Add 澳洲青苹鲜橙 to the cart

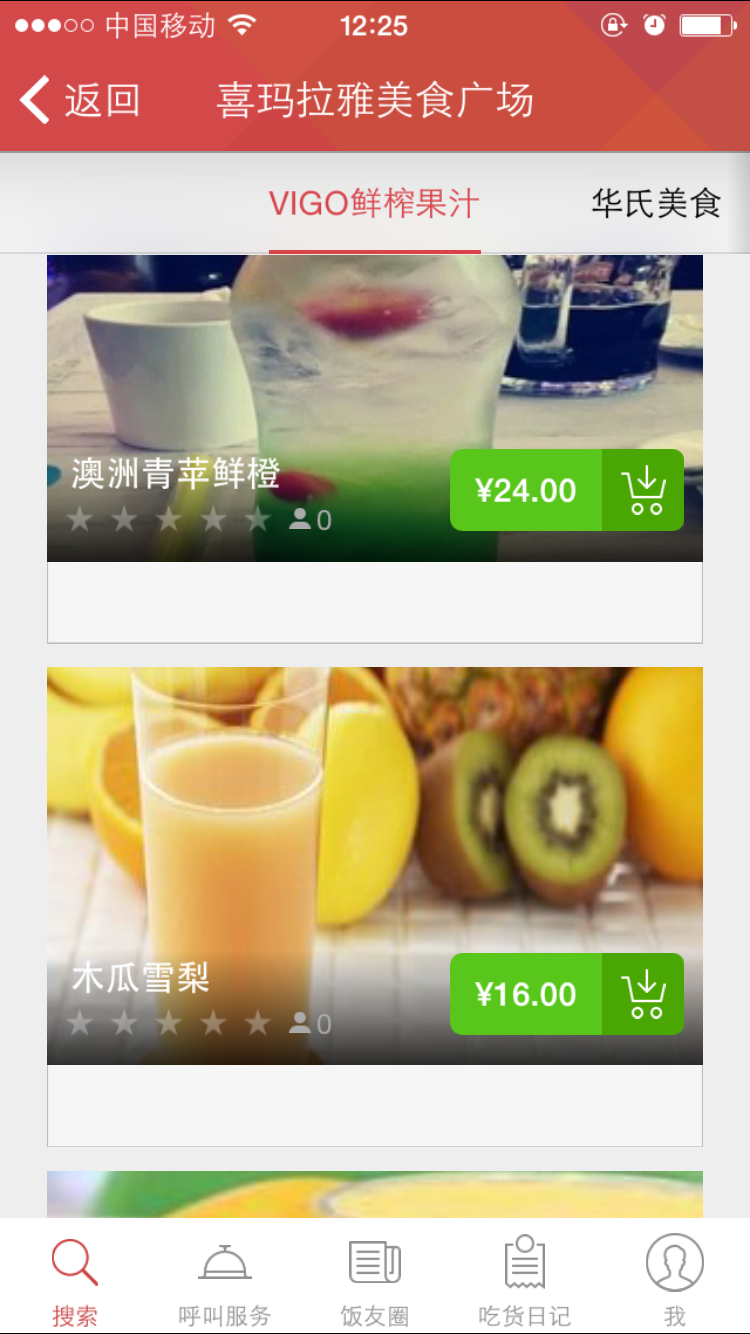[x=643, y=490]
